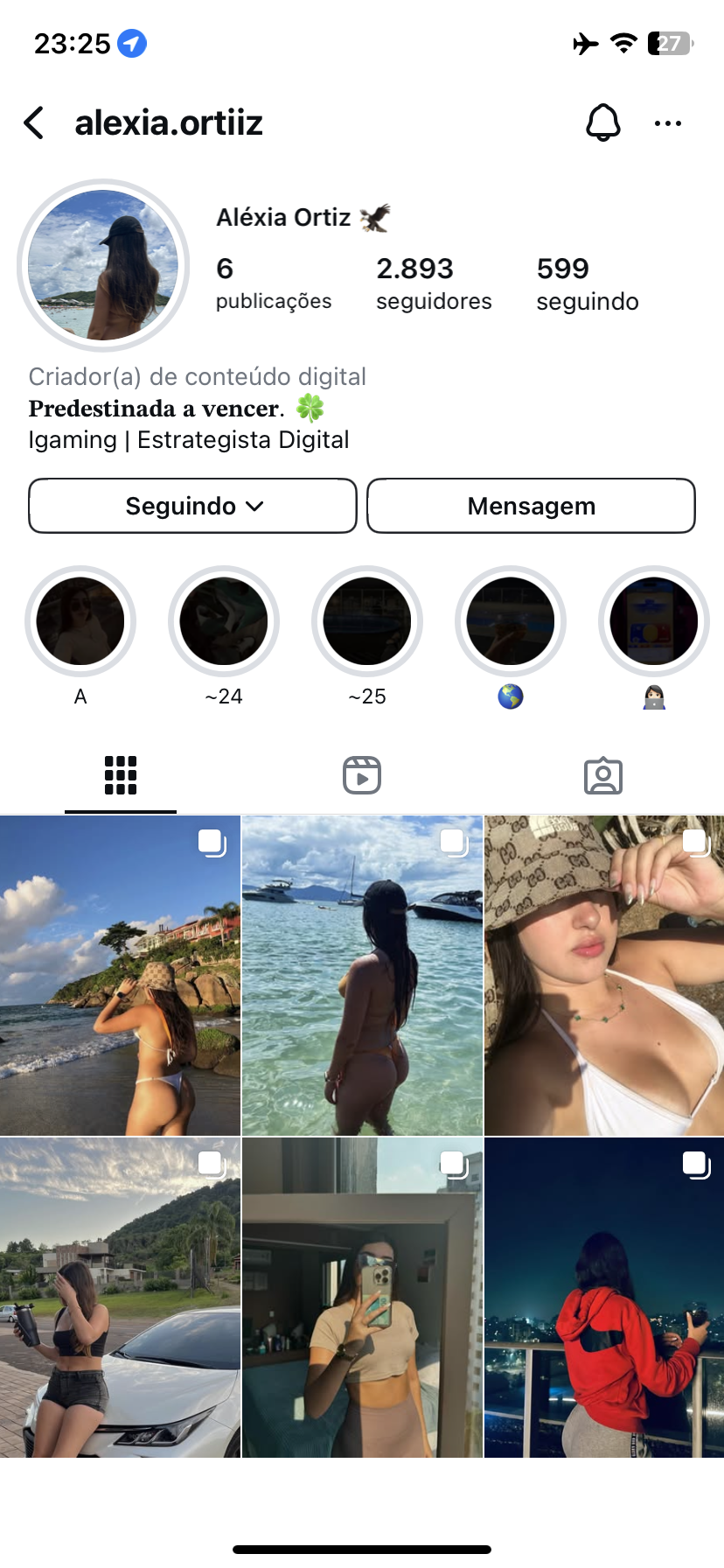Screen dimensions: 724x1568
Task: Go back using the top-left arrow
Action: point(35,123)
